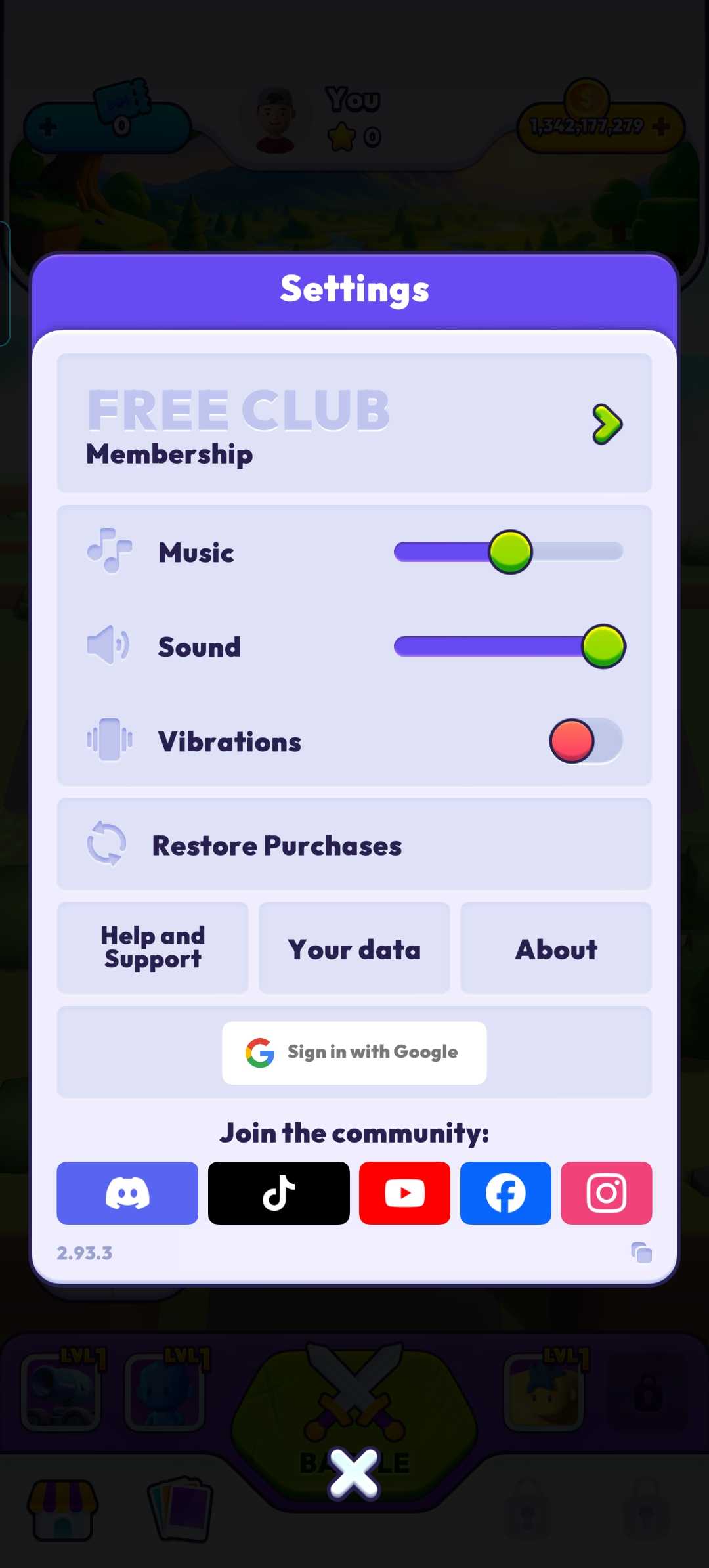Image resolution: width=709 pixels, height=1568 pixels.
Task: Open the Instagram profile
Action: (606, 1192)
